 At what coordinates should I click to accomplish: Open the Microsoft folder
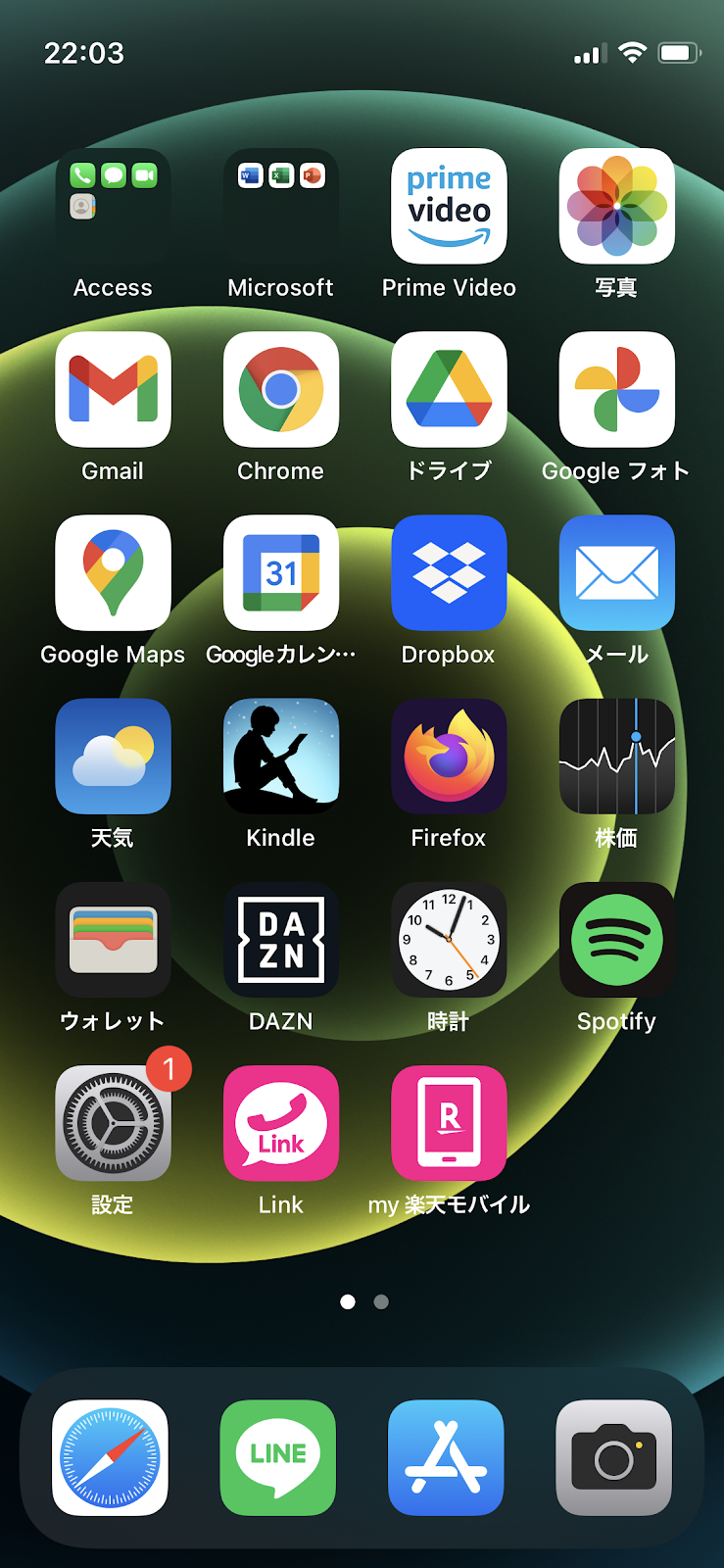(281, 206)
